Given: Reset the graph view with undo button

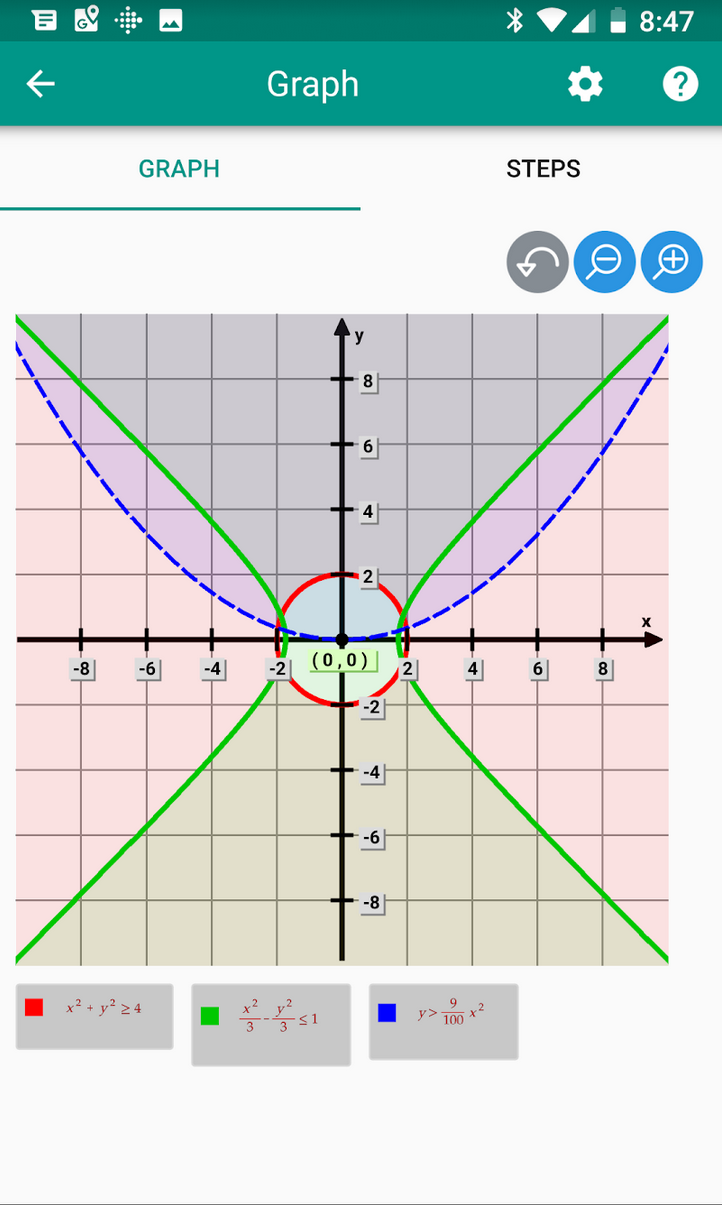Looking at the screenshot, I should coord(538,262).
